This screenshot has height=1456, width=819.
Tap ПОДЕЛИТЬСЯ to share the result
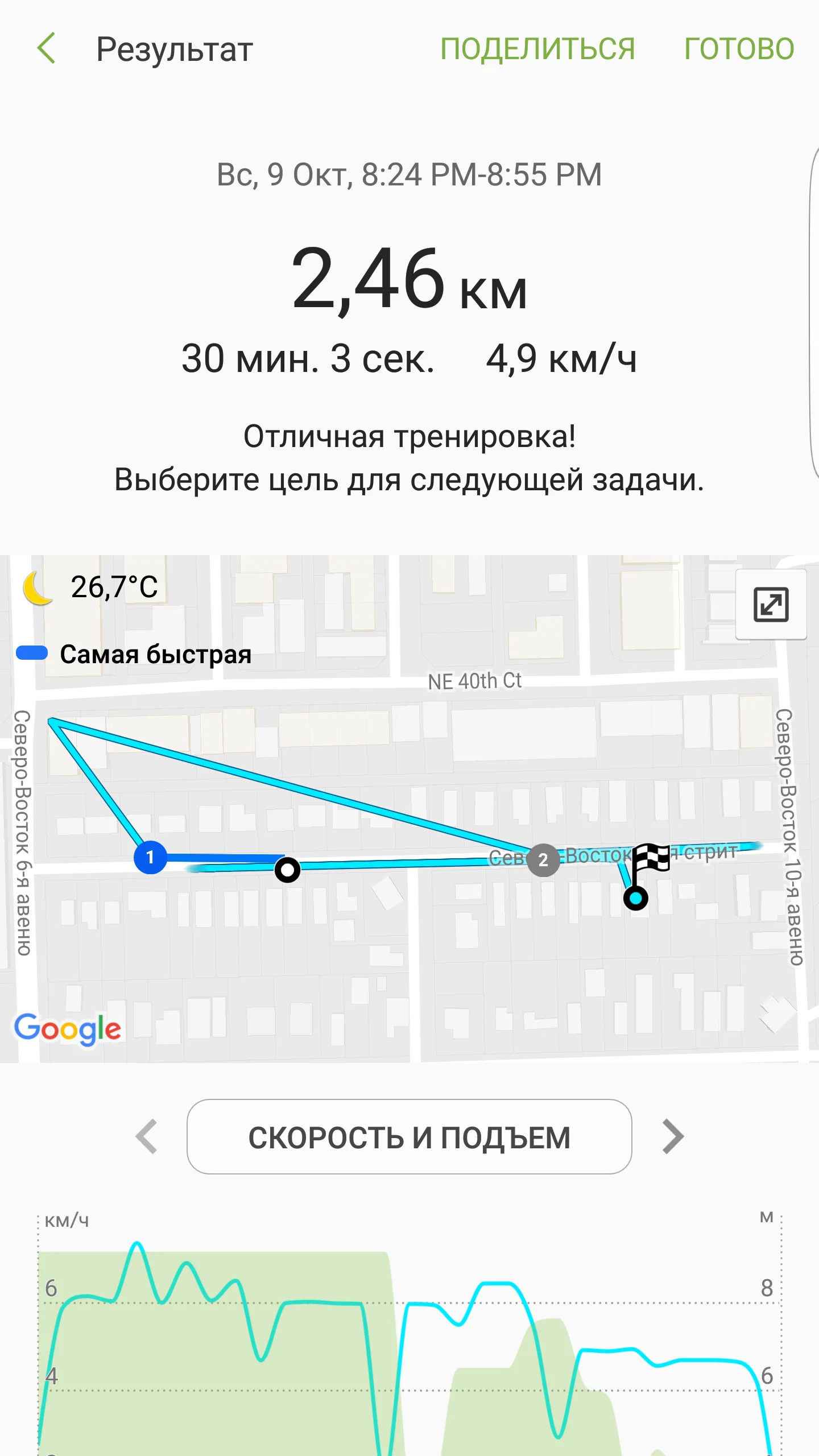coord(537,48)
